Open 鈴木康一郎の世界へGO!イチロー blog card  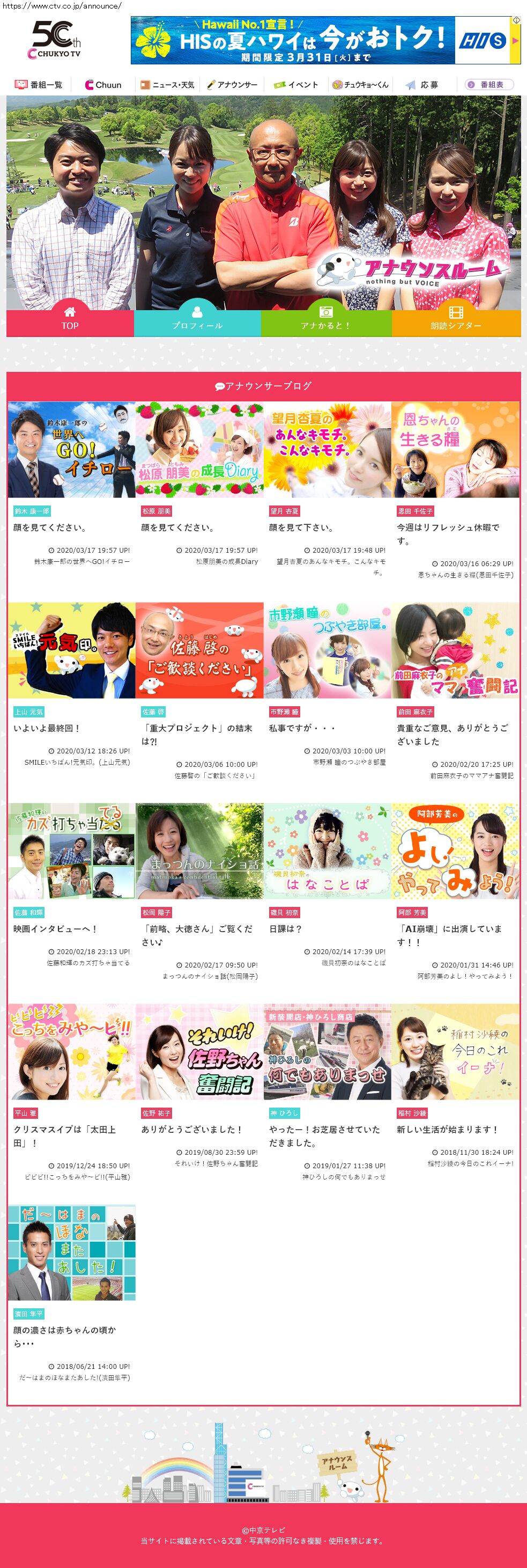[72, 449]
